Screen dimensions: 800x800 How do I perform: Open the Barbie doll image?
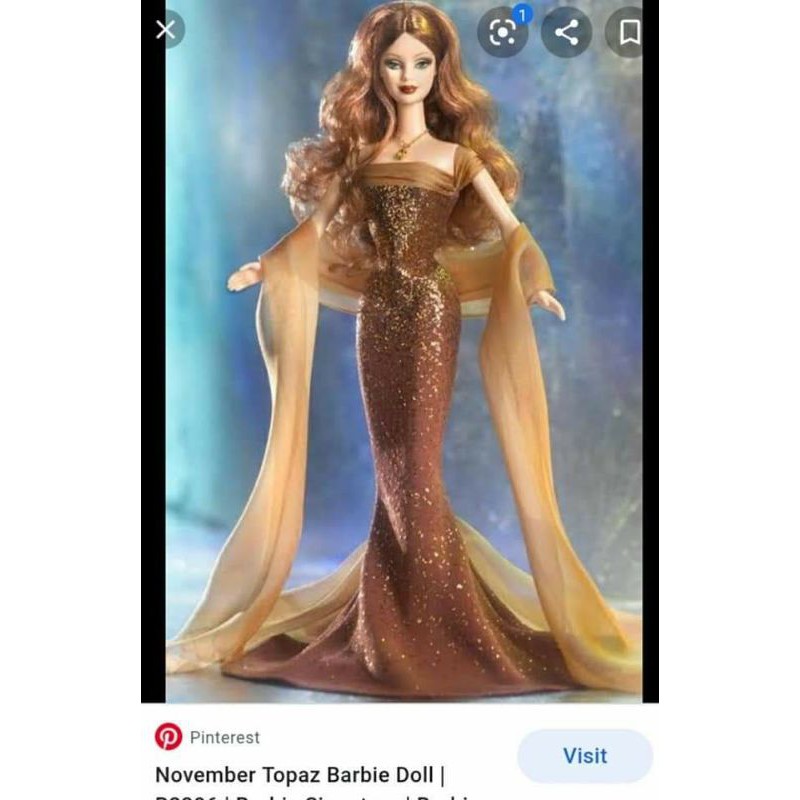pos(404,352)
